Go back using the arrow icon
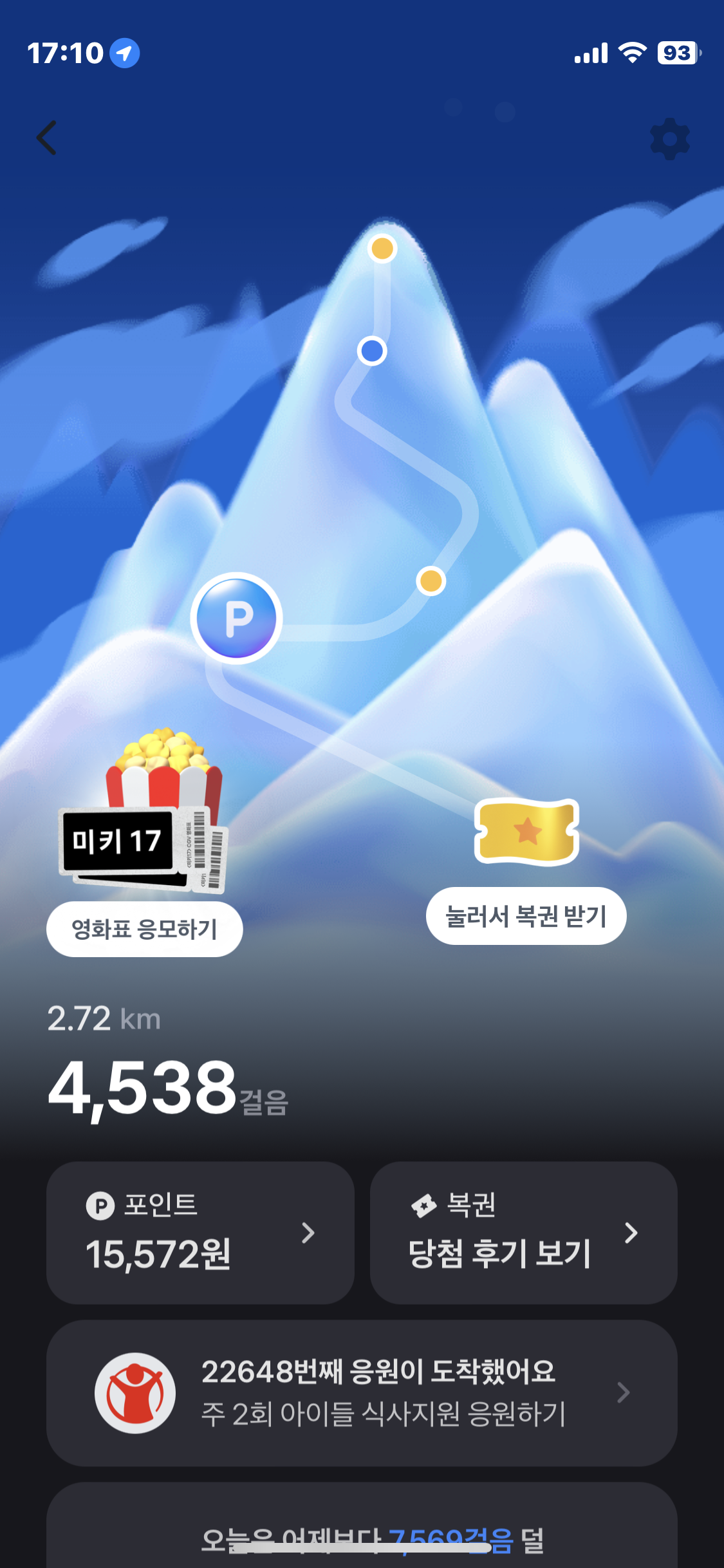 click(x=47, y=138)
